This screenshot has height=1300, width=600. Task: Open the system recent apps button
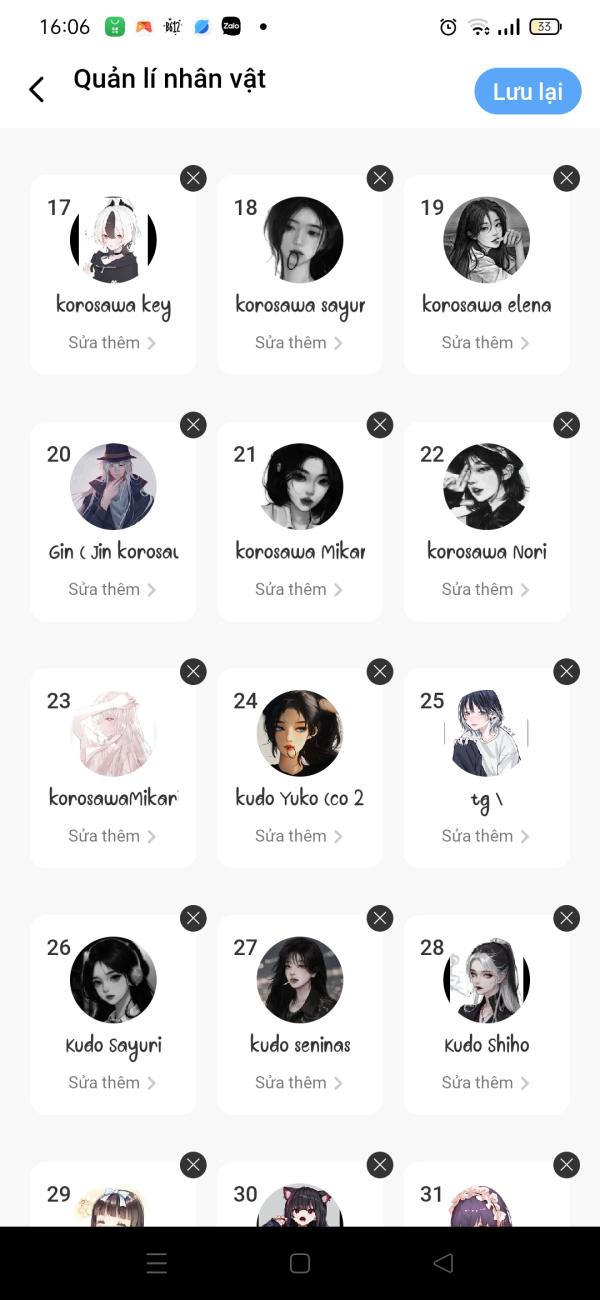(157, 1263)
